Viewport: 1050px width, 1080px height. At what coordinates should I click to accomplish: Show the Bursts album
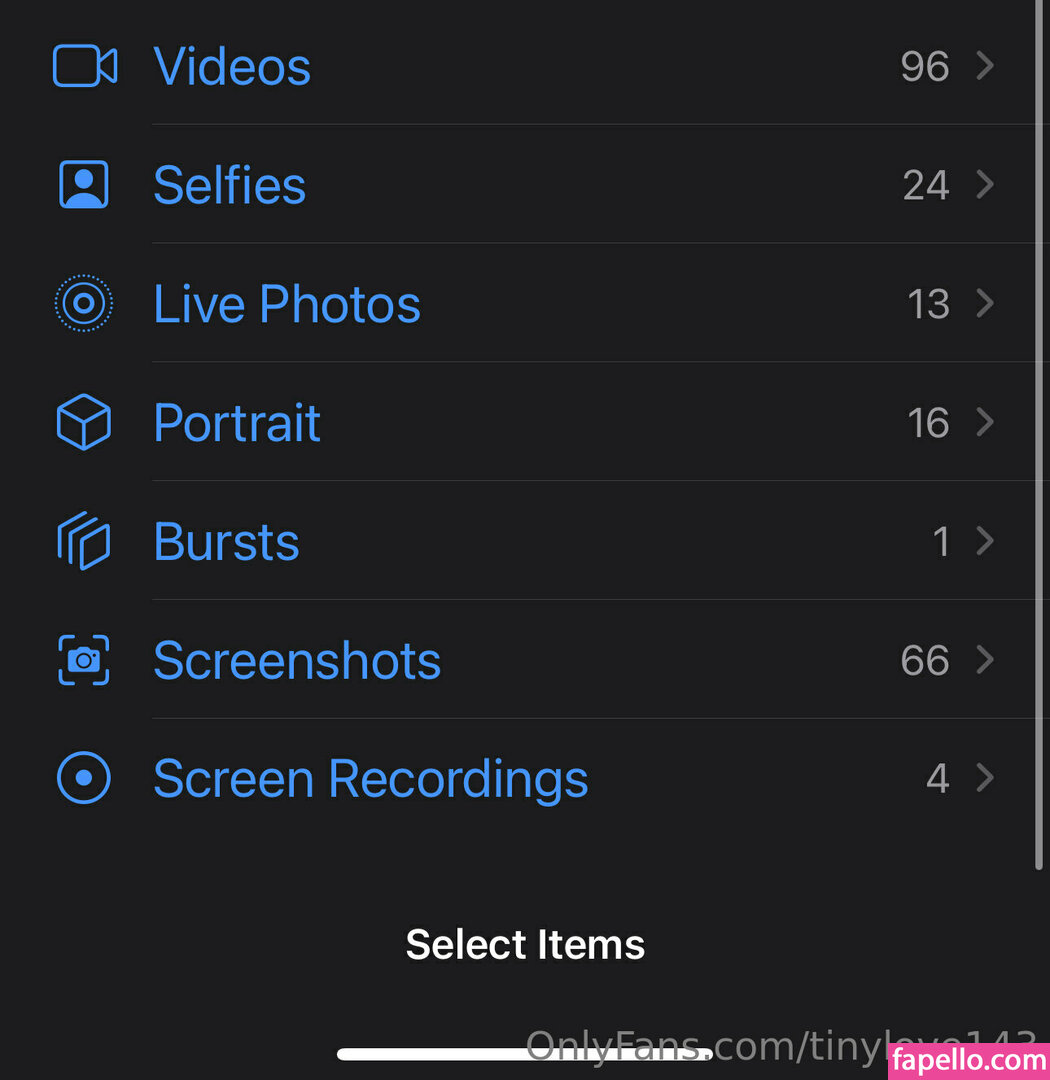(x=226, y=542)
